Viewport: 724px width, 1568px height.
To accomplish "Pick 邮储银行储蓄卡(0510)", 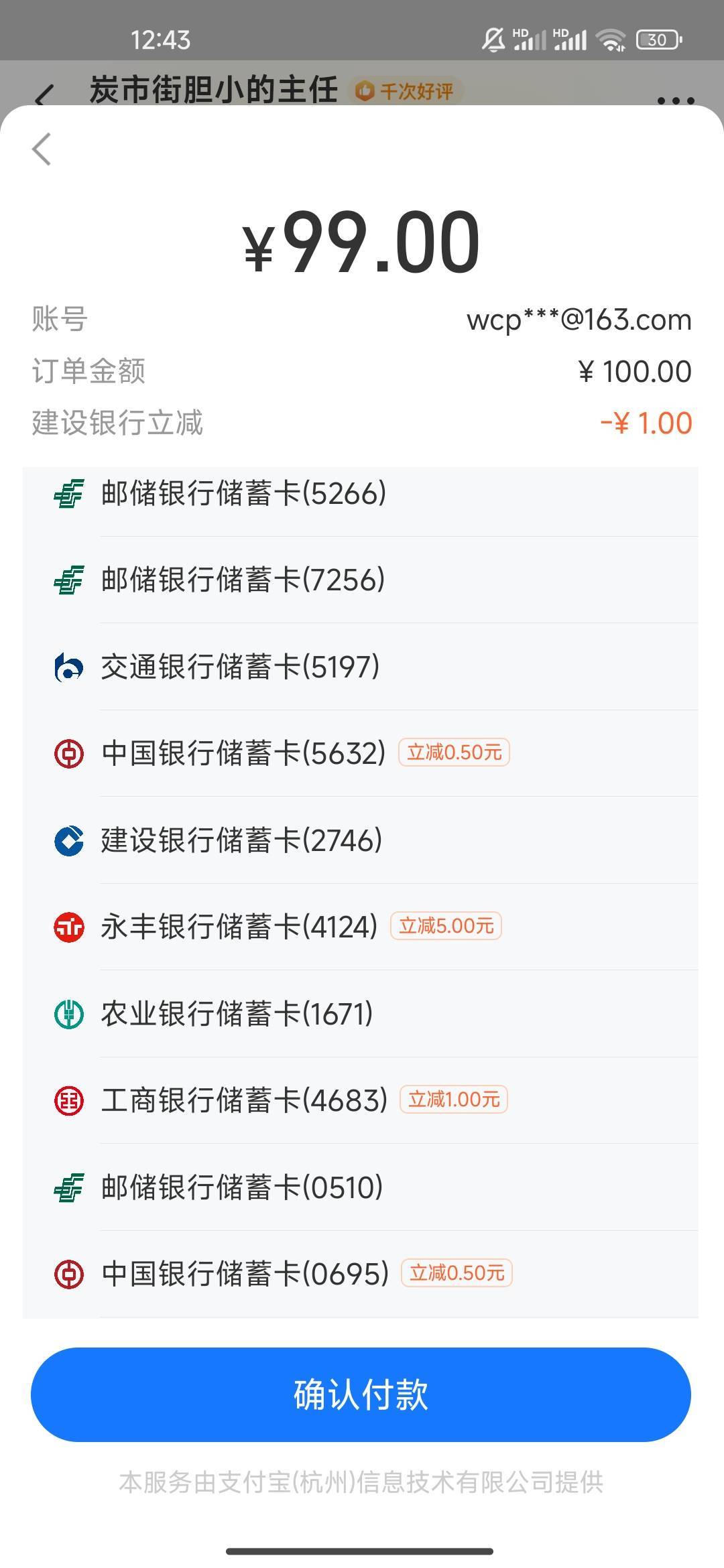I will click(x=361, y=1187).
